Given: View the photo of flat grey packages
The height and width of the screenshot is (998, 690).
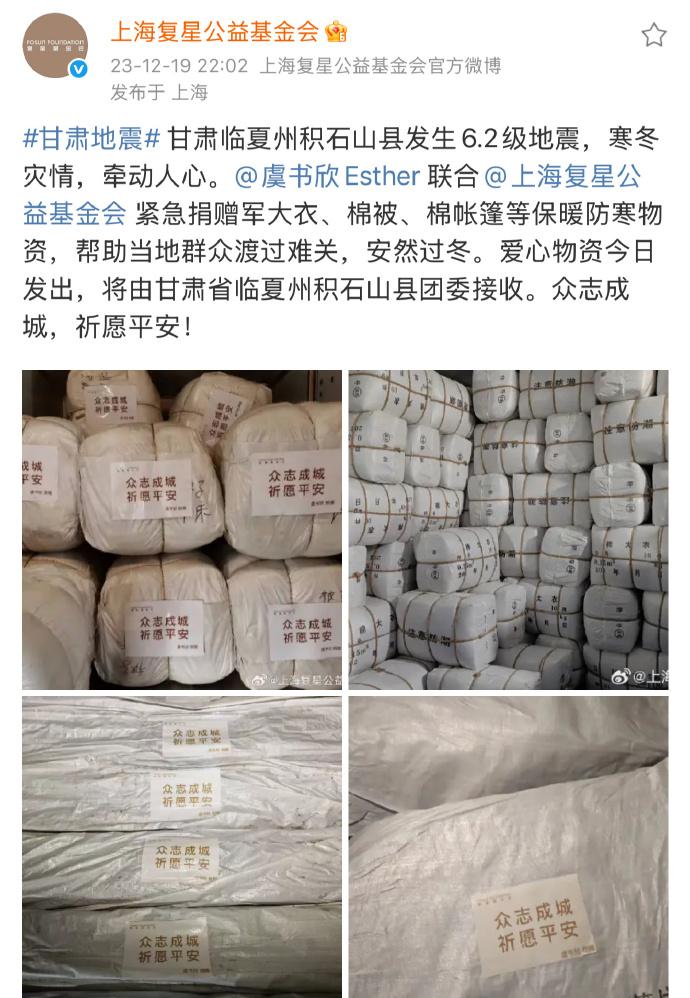Looking at the screenshot, I should pos(181,846).
